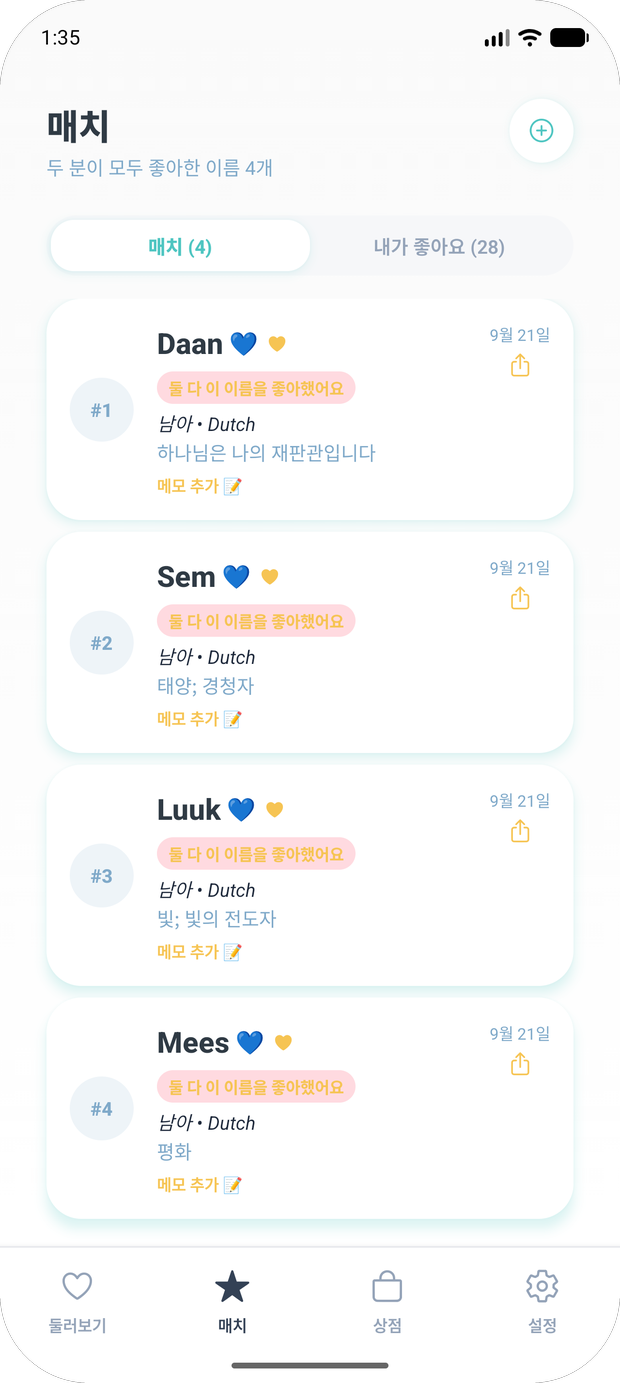Add a memo to Luuk

199,952
